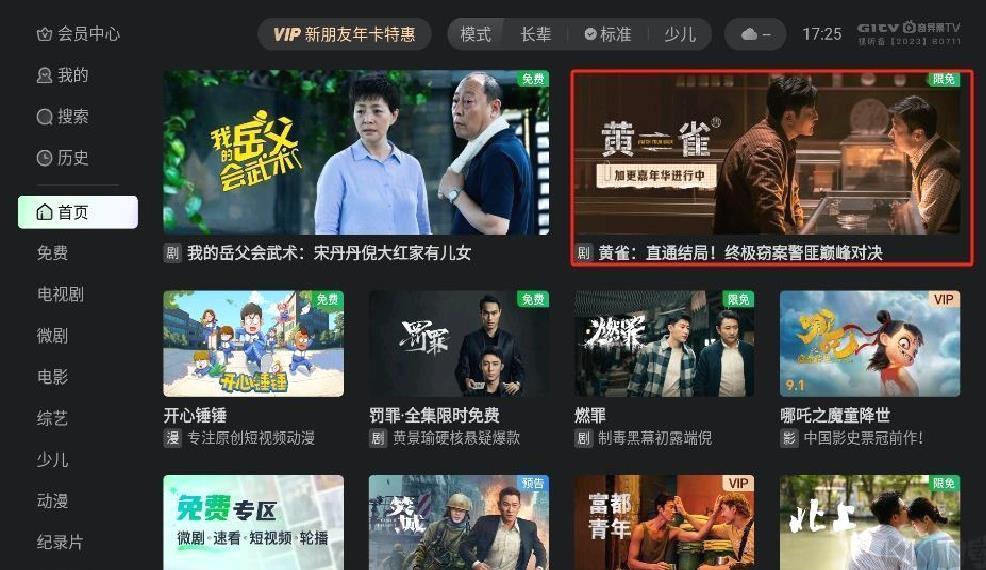Viewport: 986px width, 570px height.
Task: Open 燃罪 drama card
Action: point(664,344)
